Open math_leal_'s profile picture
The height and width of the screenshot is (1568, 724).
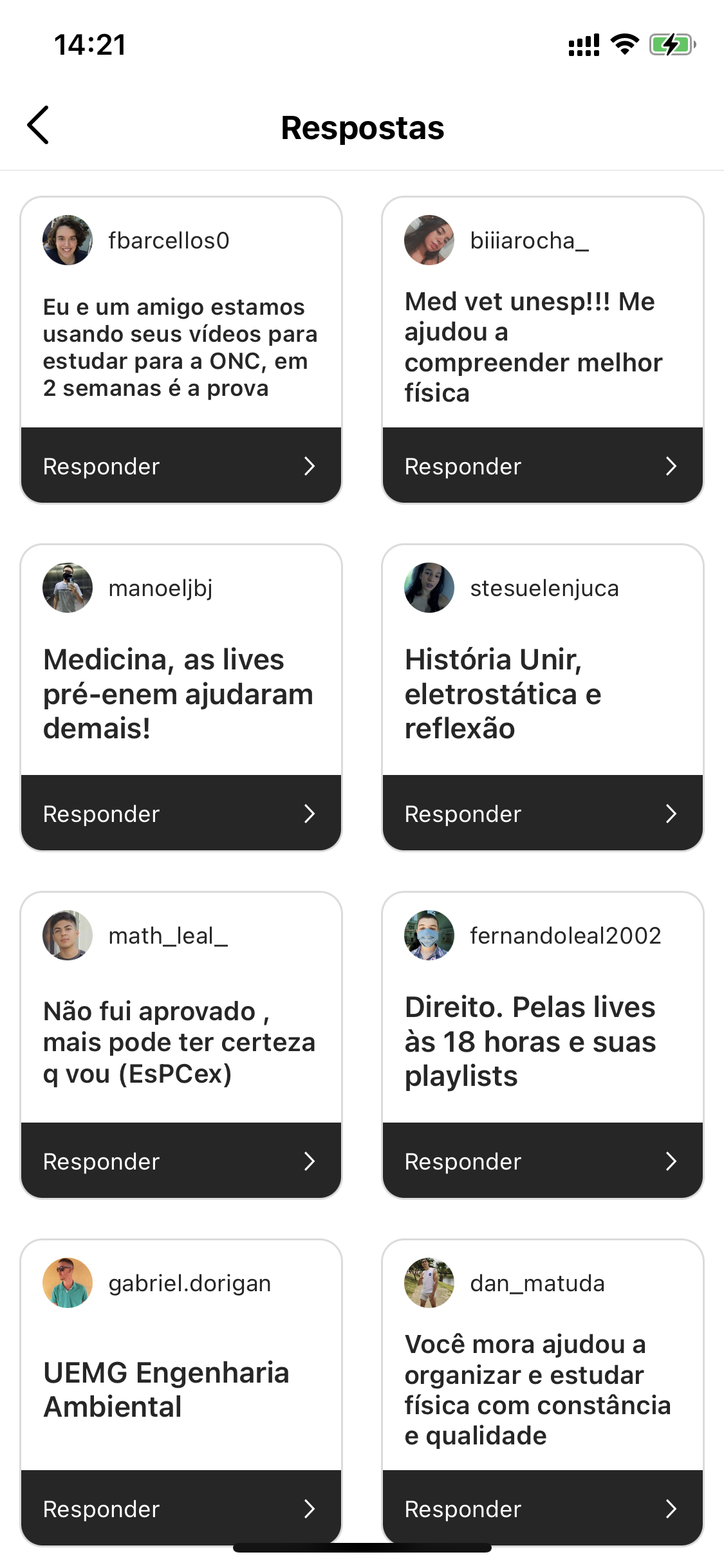(x=68, y=935)
